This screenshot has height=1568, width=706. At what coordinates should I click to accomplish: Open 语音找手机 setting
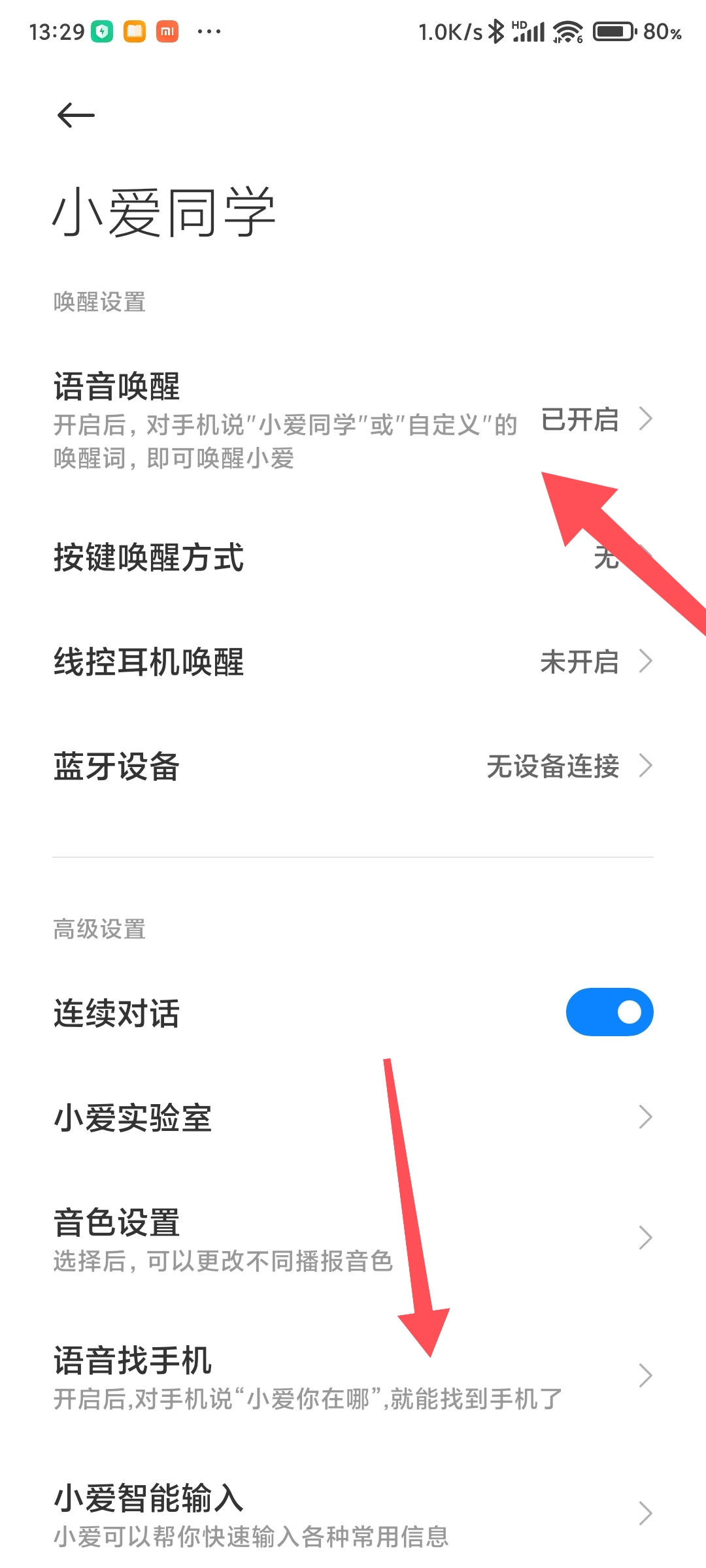coord(353,1377)
